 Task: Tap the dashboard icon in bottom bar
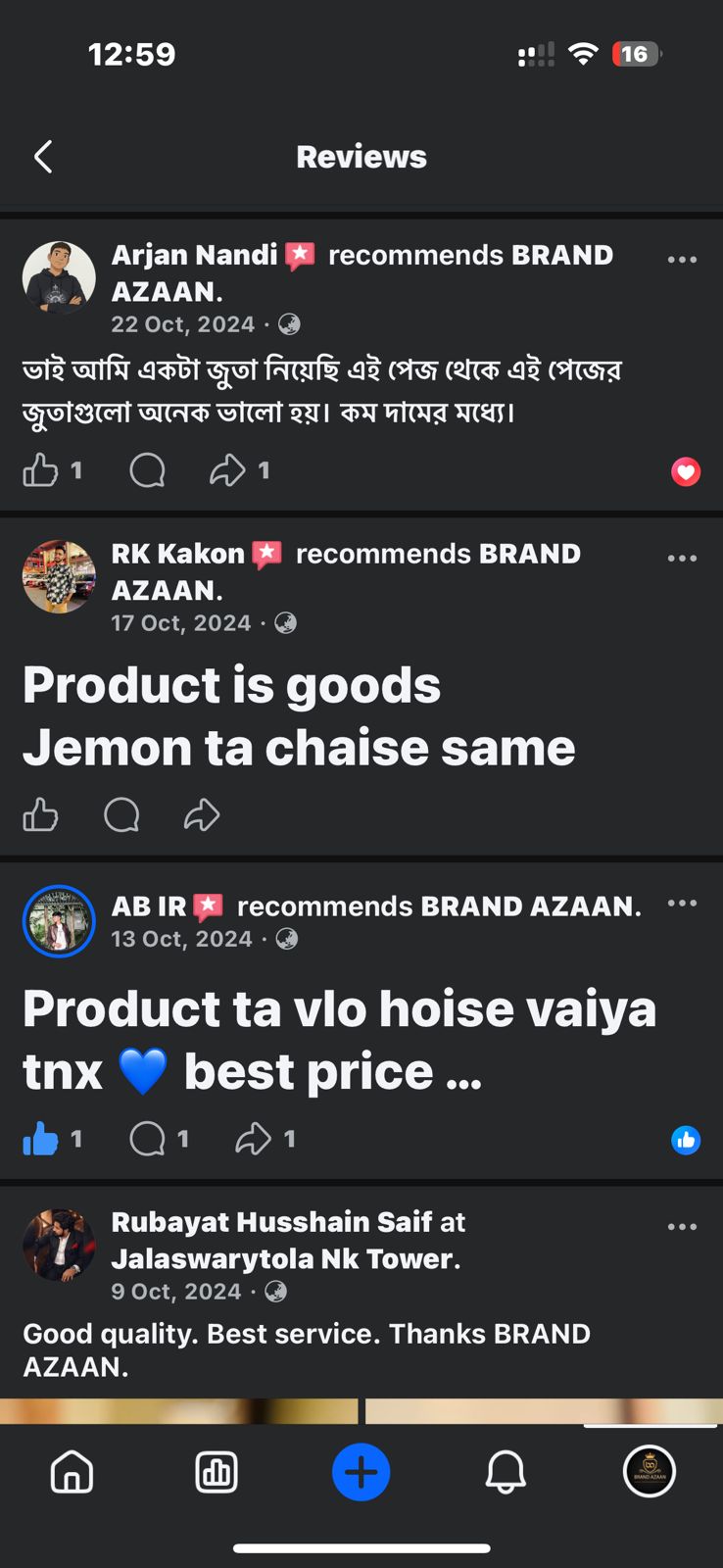217,1471
